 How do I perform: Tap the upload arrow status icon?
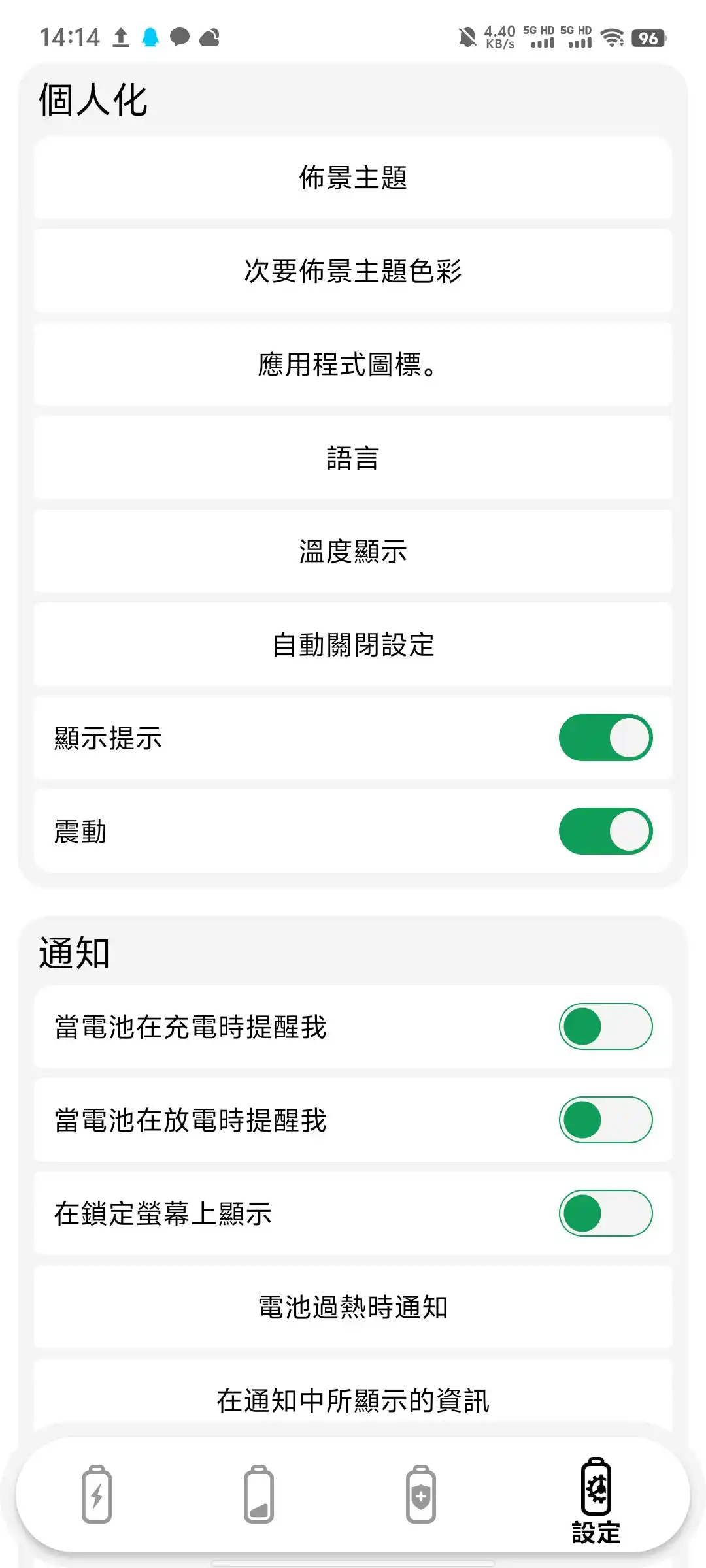[120, 36]
